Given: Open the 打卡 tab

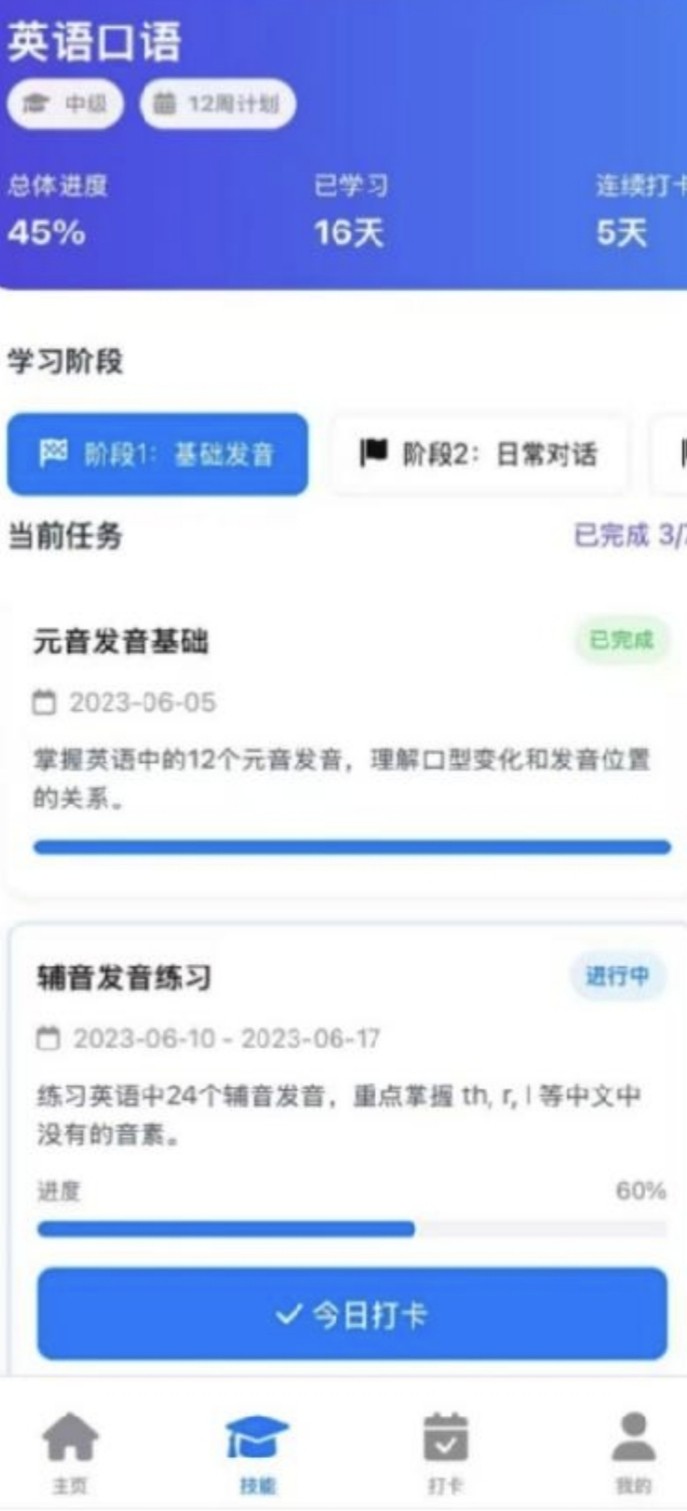Looking at the screenshot, I should (x=445, y=1451).
